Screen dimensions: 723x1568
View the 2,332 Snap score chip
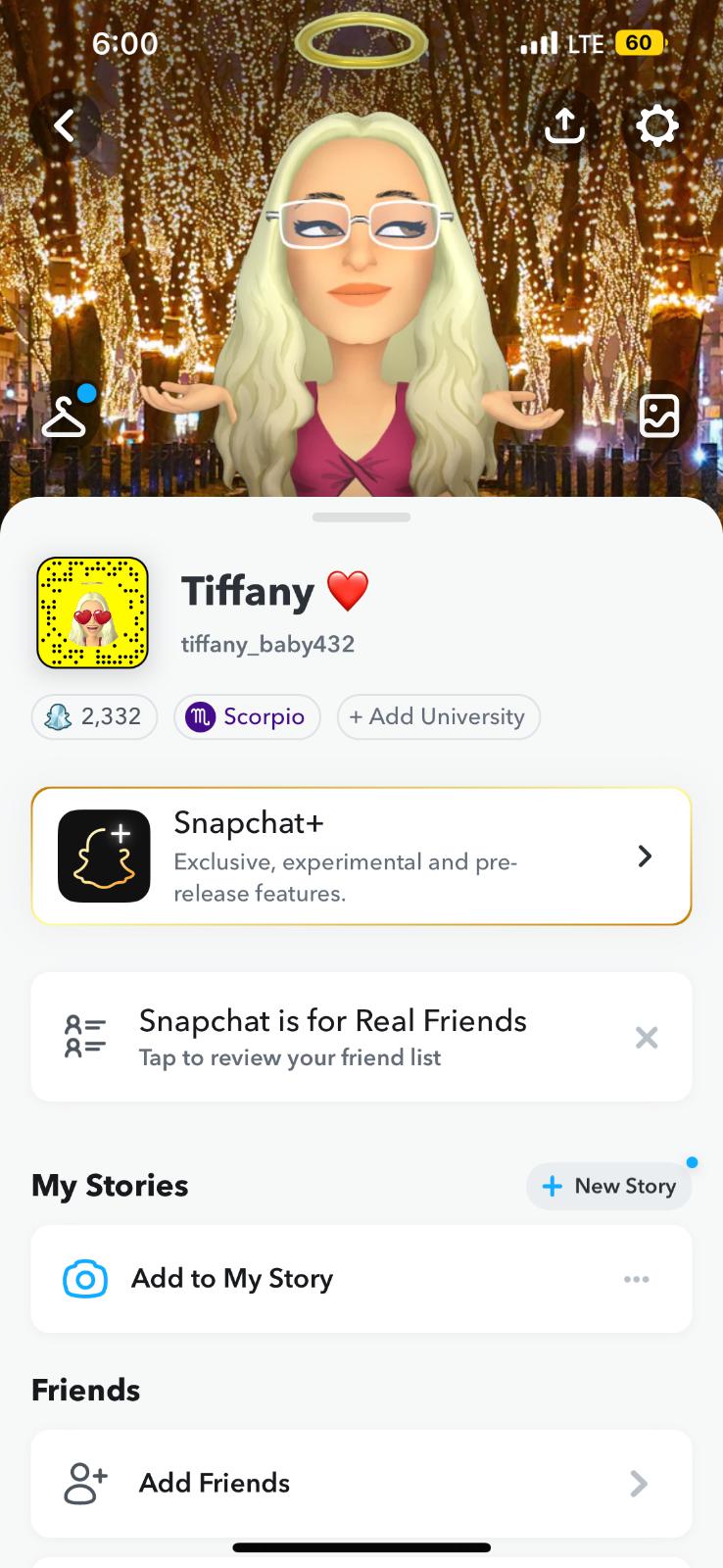pos(95,716)
